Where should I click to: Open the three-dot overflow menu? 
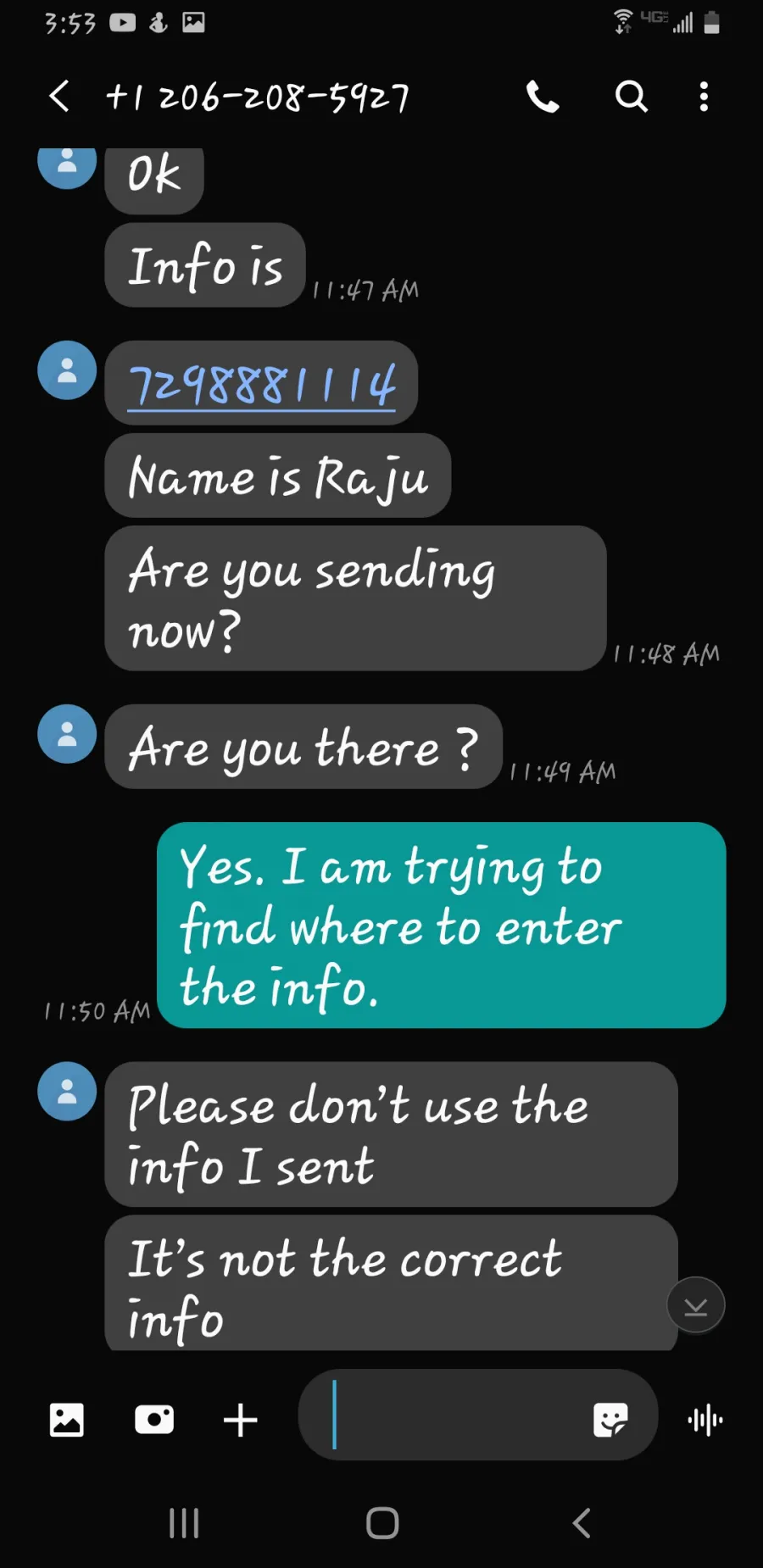tap(704, 97)
